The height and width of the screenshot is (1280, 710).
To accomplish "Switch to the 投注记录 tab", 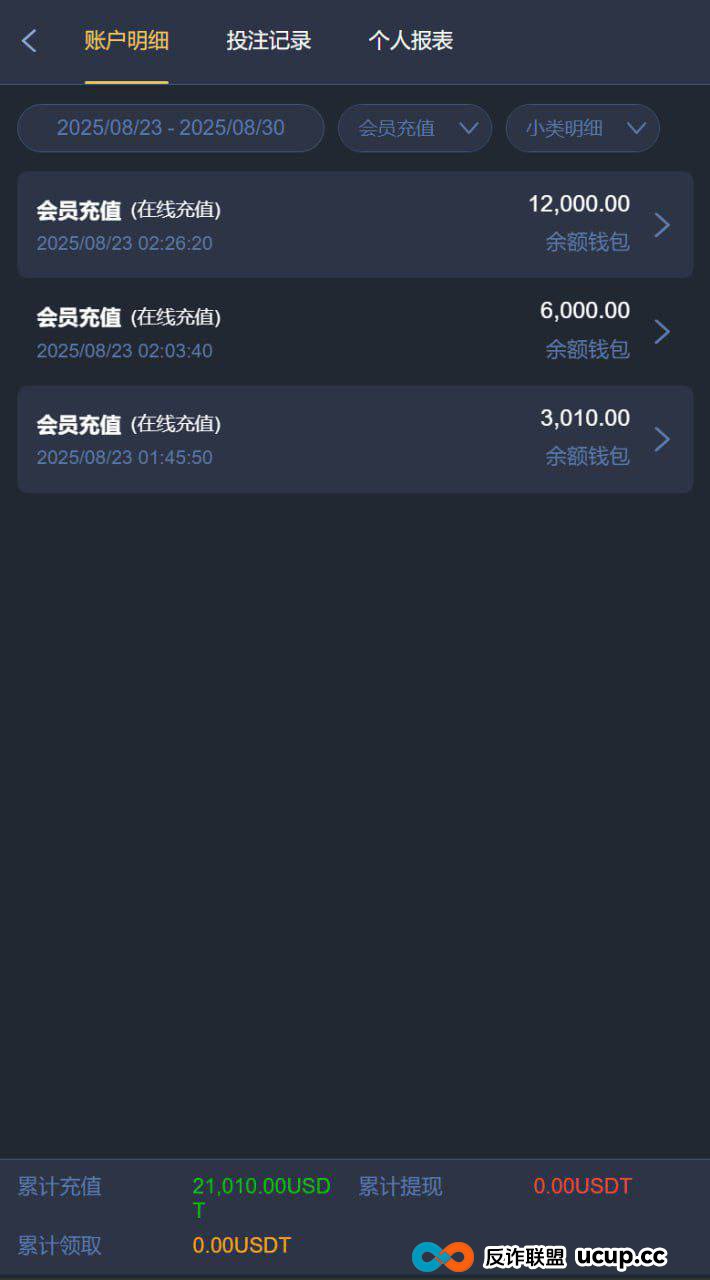I will 268,41.
